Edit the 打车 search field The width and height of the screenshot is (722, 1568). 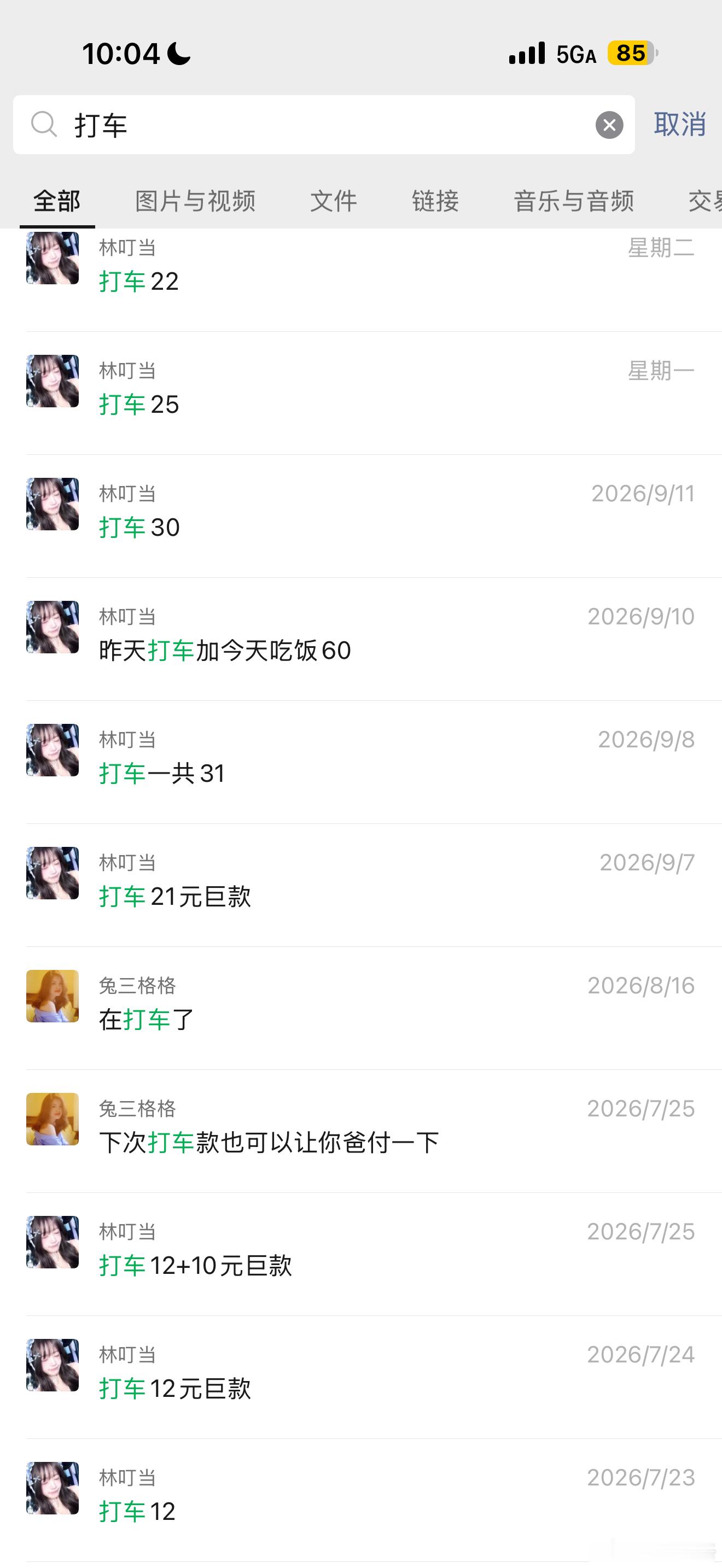(x=324, y=125)
